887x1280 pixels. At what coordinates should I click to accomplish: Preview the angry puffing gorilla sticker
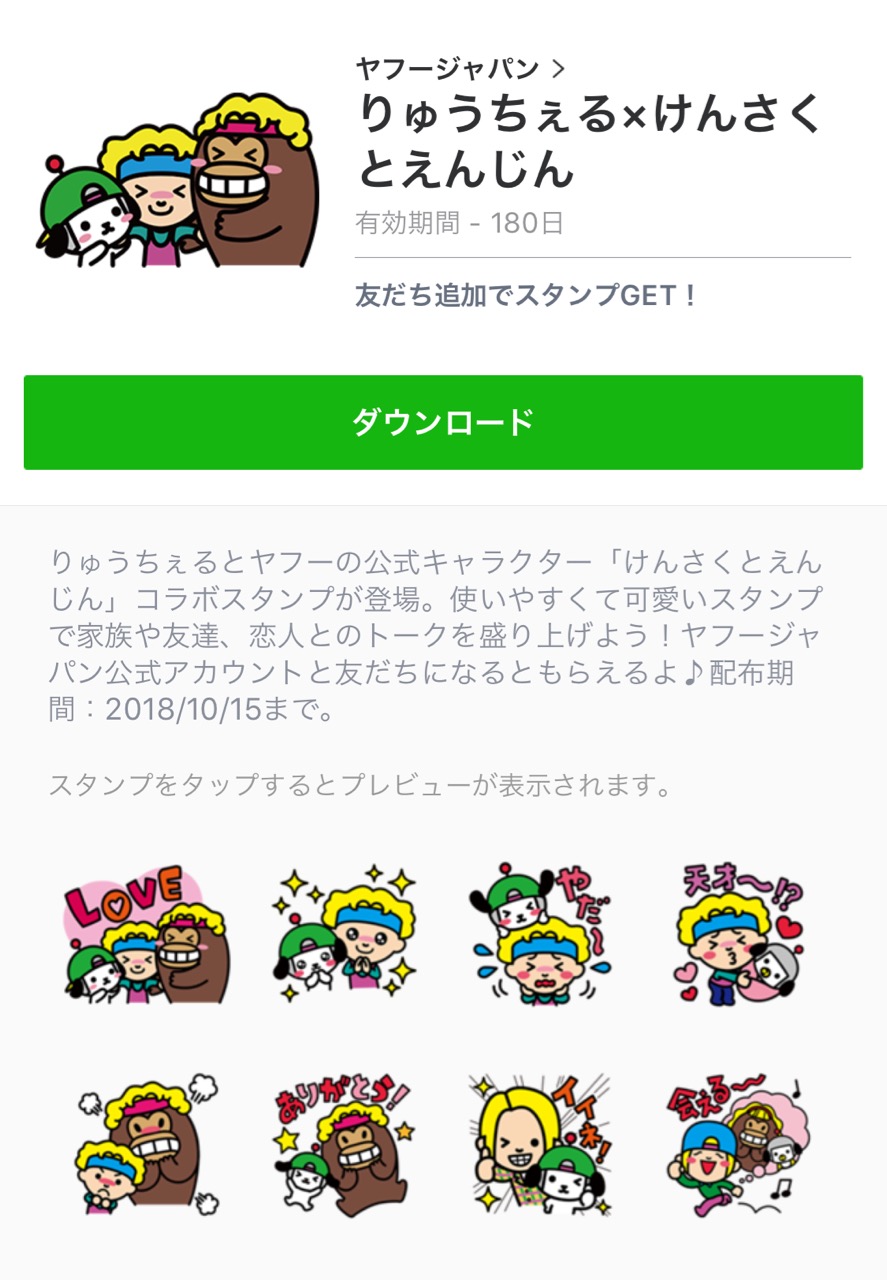point(145,1144)
